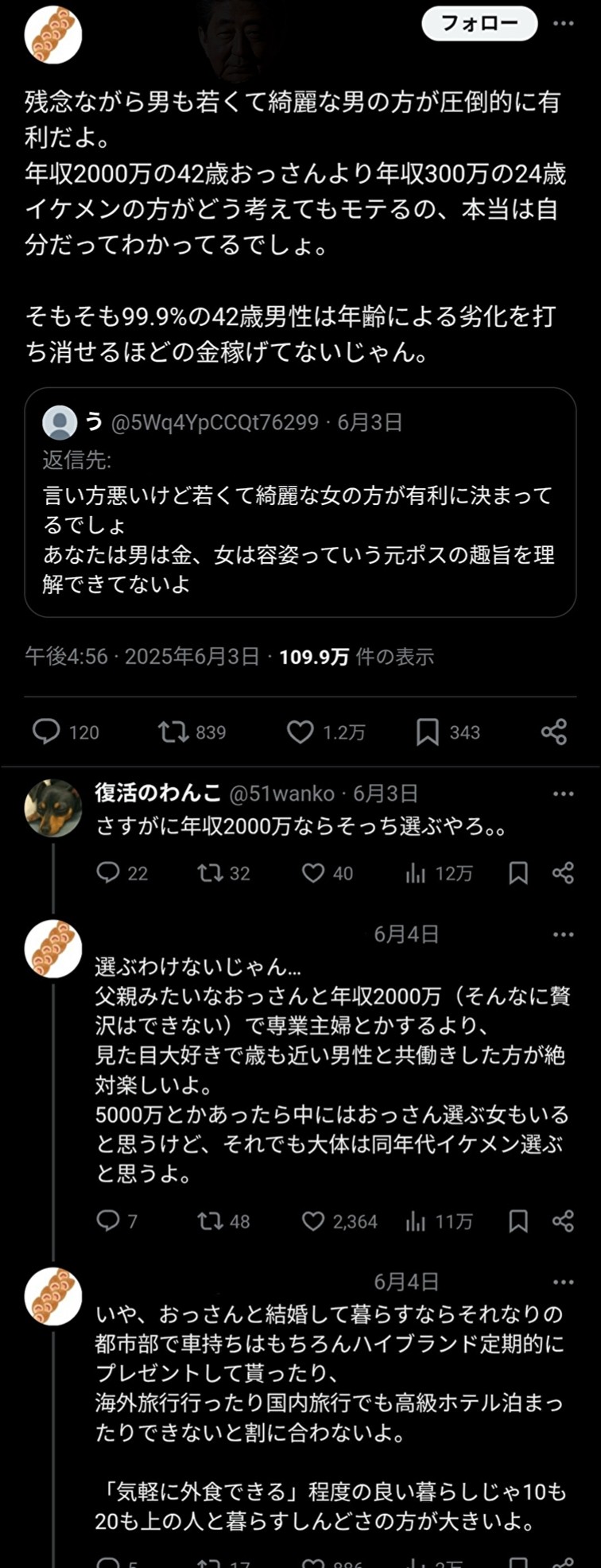Screen dimensions: 601x1568
Task: Bookmark the main post with 343 bookmarks
Action: pyautogui.click(x=427, y=732)
